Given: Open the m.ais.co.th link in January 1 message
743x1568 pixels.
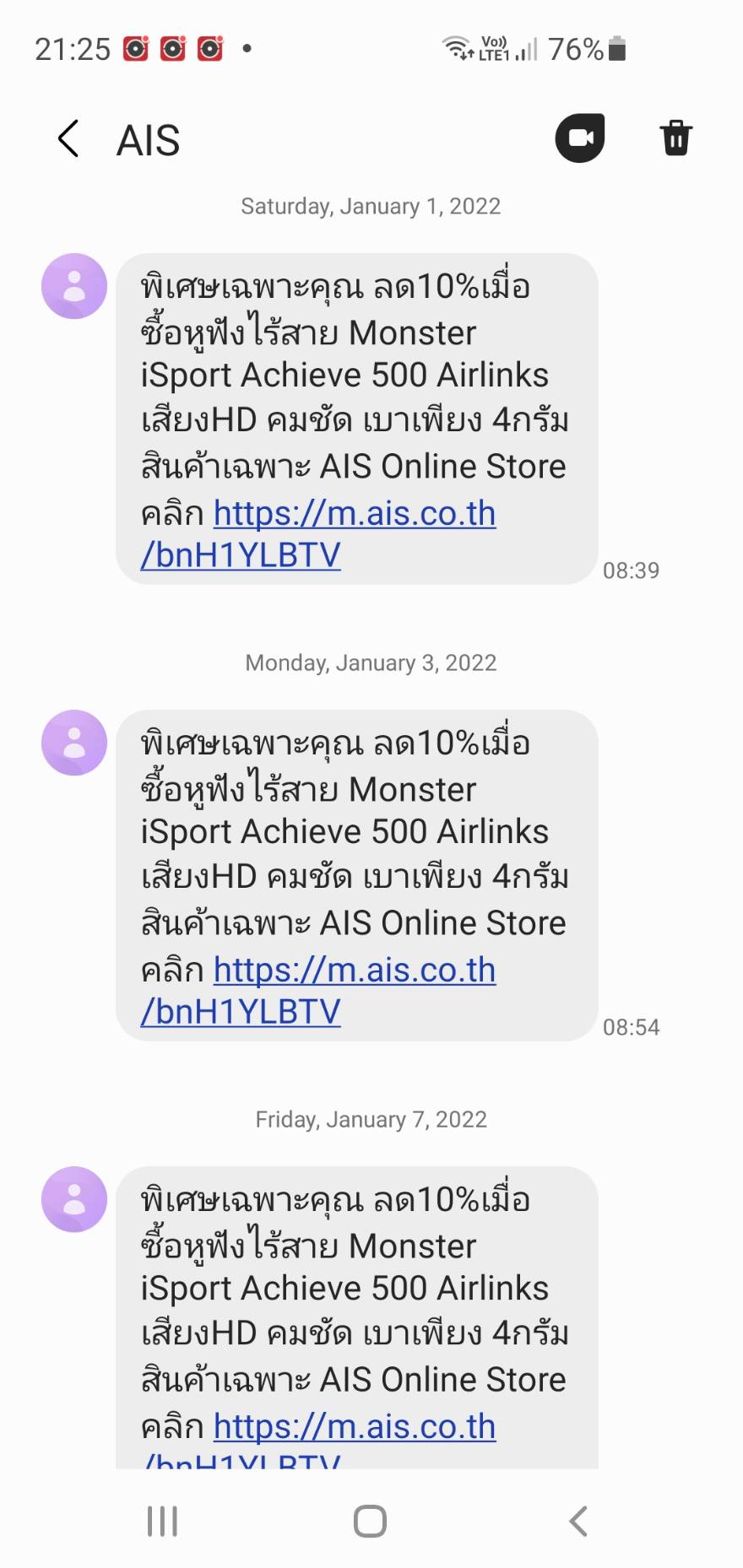Looking at the screenshot, I should tap(318, 534).
